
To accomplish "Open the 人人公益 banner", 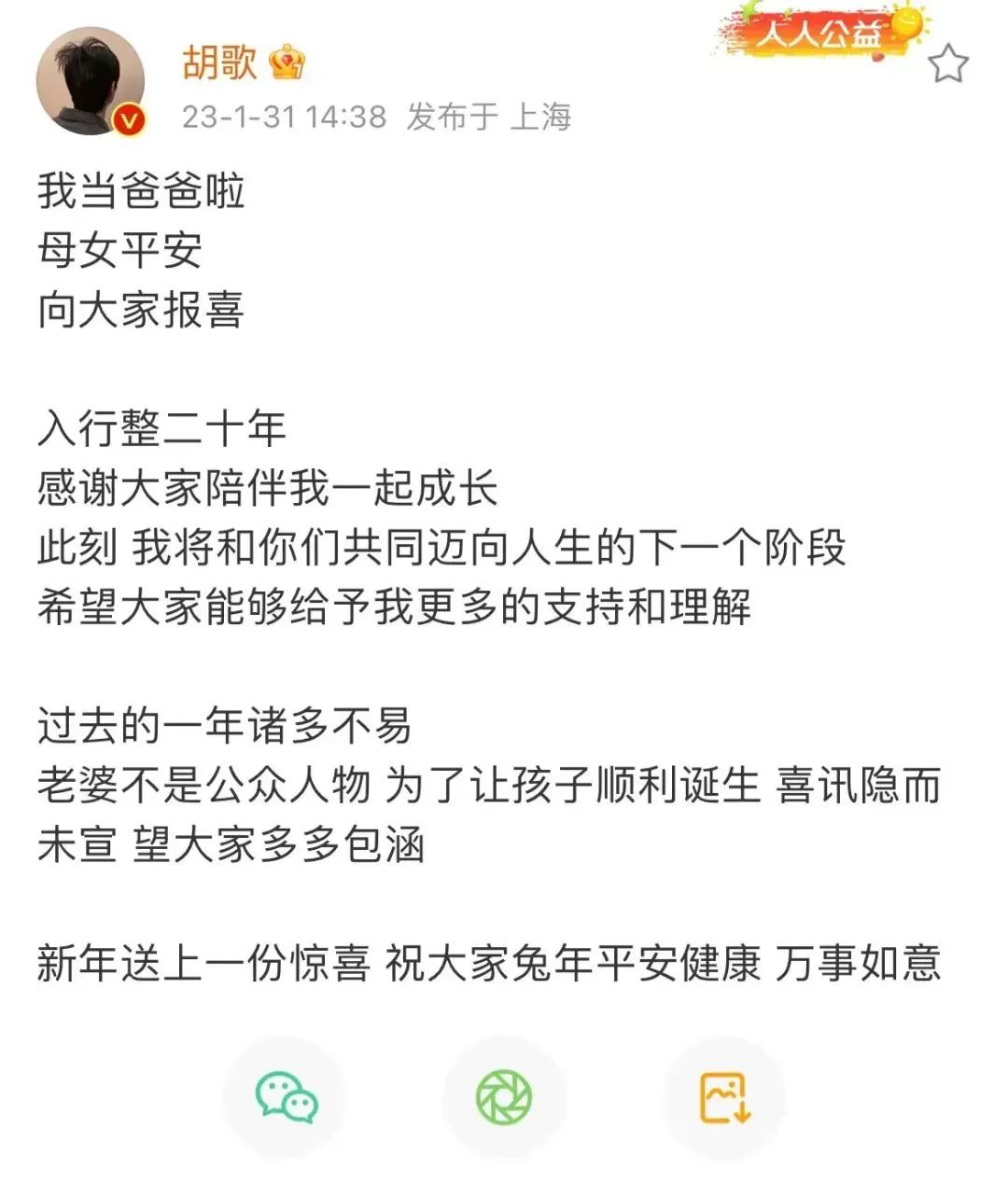I will pyautogui.click(x=819, y=35).
